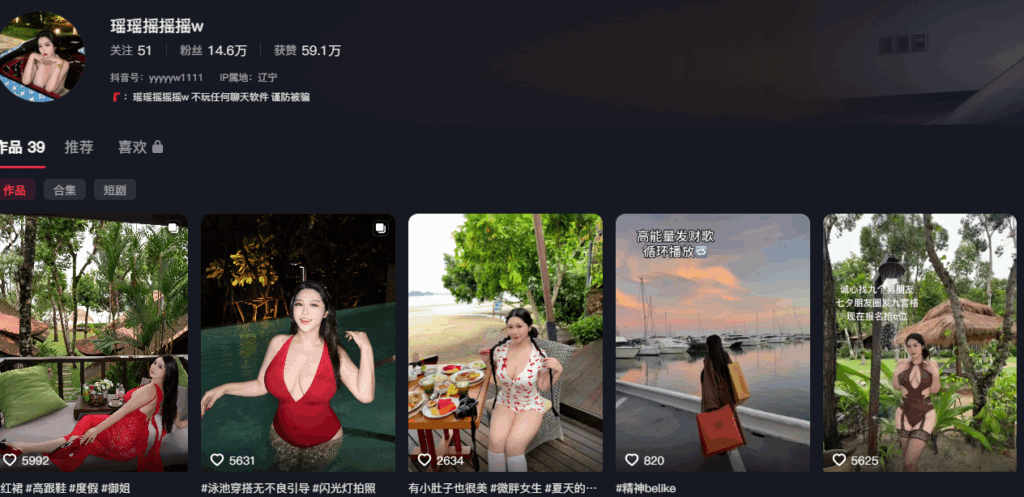
Task: Select the 短剧 filter chip
Action: (115, 190)
